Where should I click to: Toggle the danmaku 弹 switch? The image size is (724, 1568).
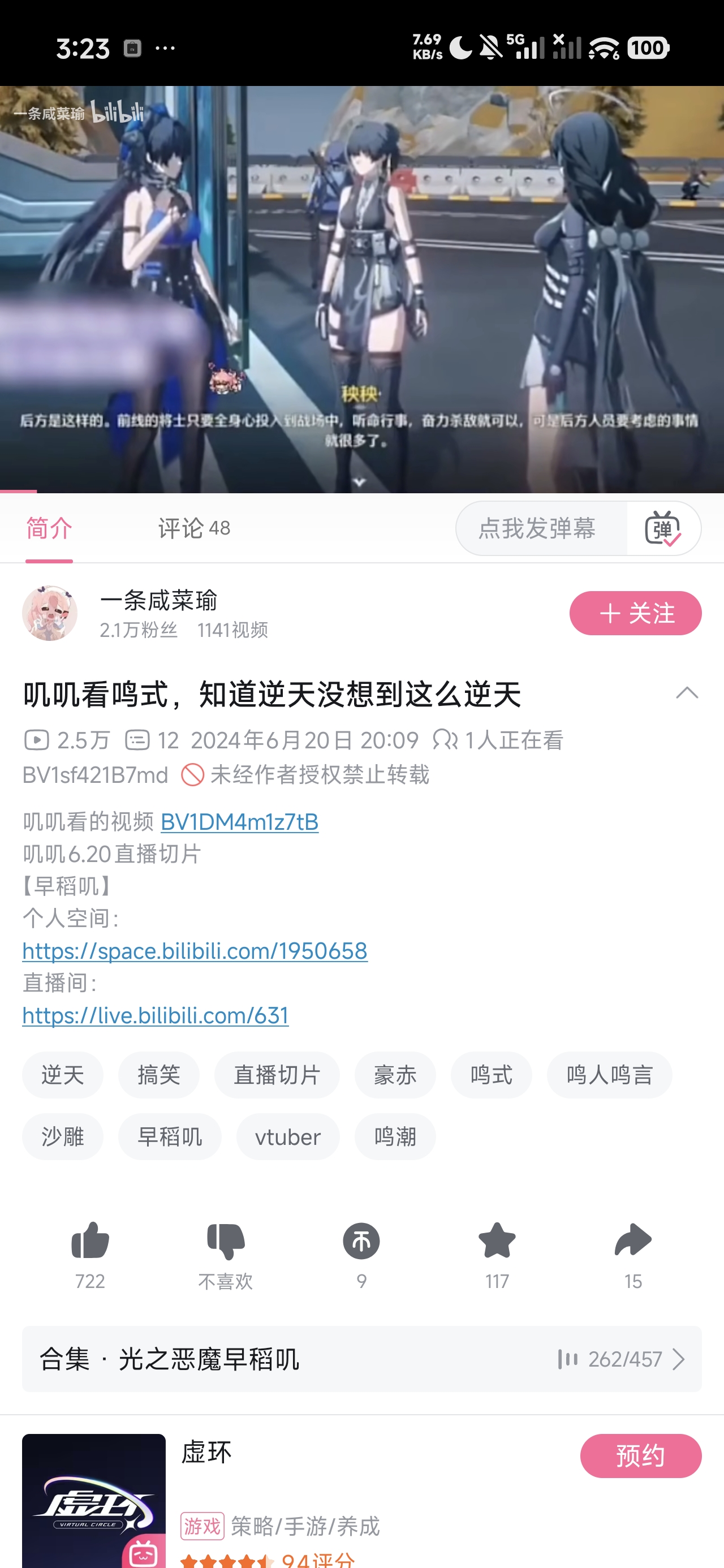[663, 528]
